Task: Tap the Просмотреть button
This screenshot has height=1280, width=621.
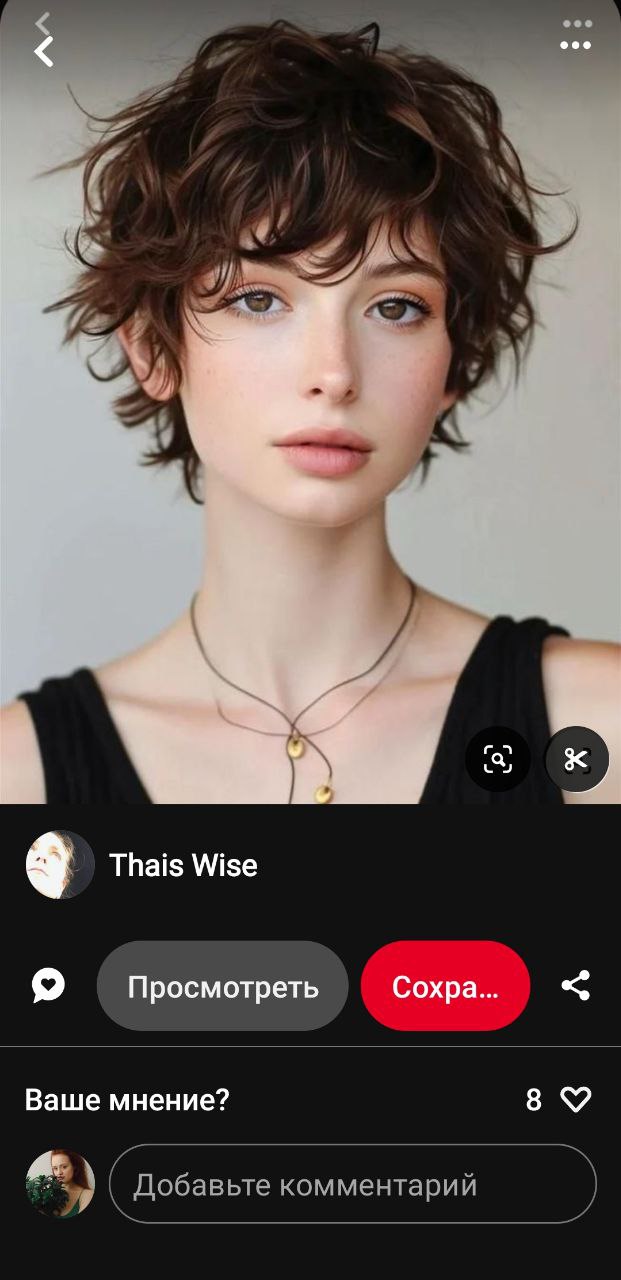Action: pos(223,986)
